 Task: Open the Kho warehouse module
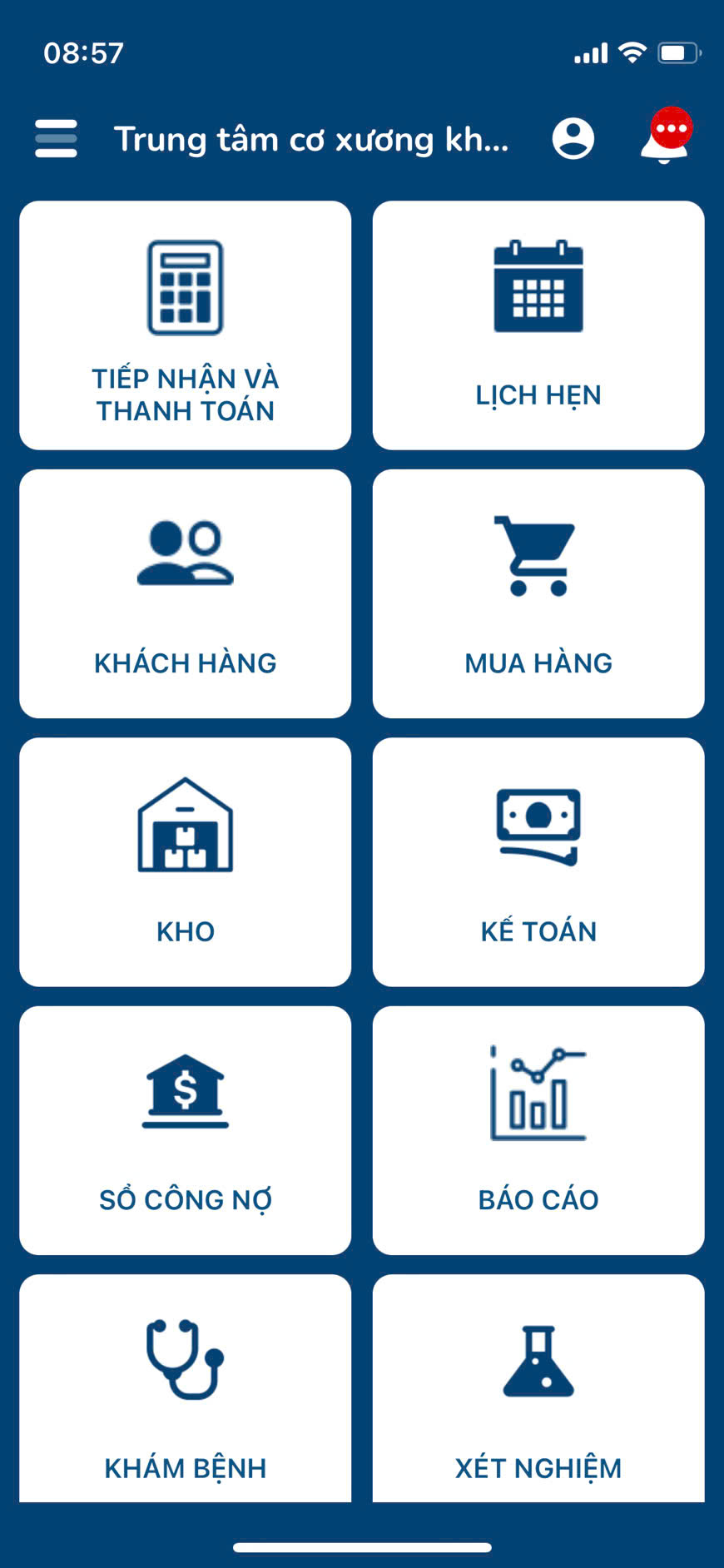(x=185, y=861)
